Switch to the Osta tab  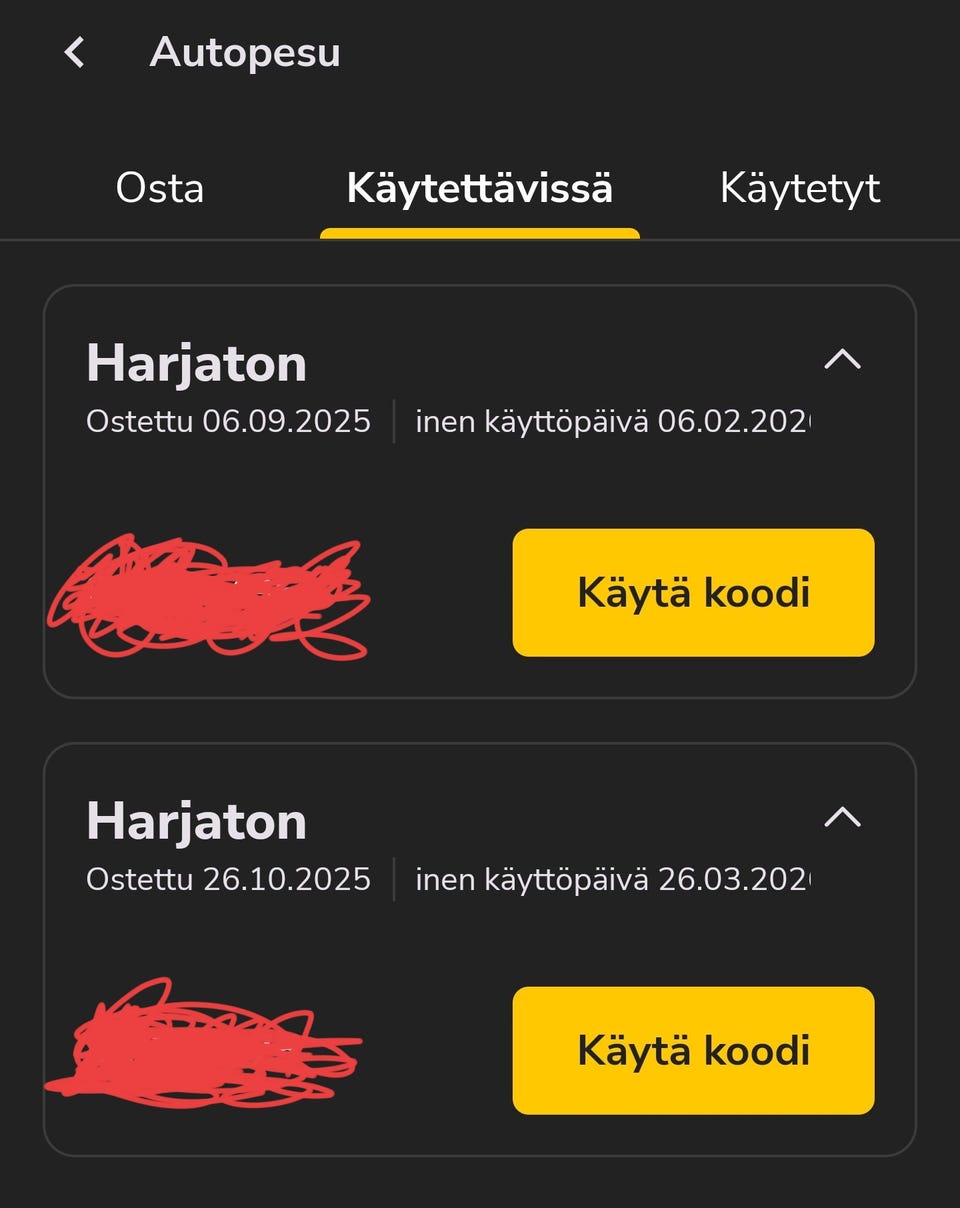159,188
